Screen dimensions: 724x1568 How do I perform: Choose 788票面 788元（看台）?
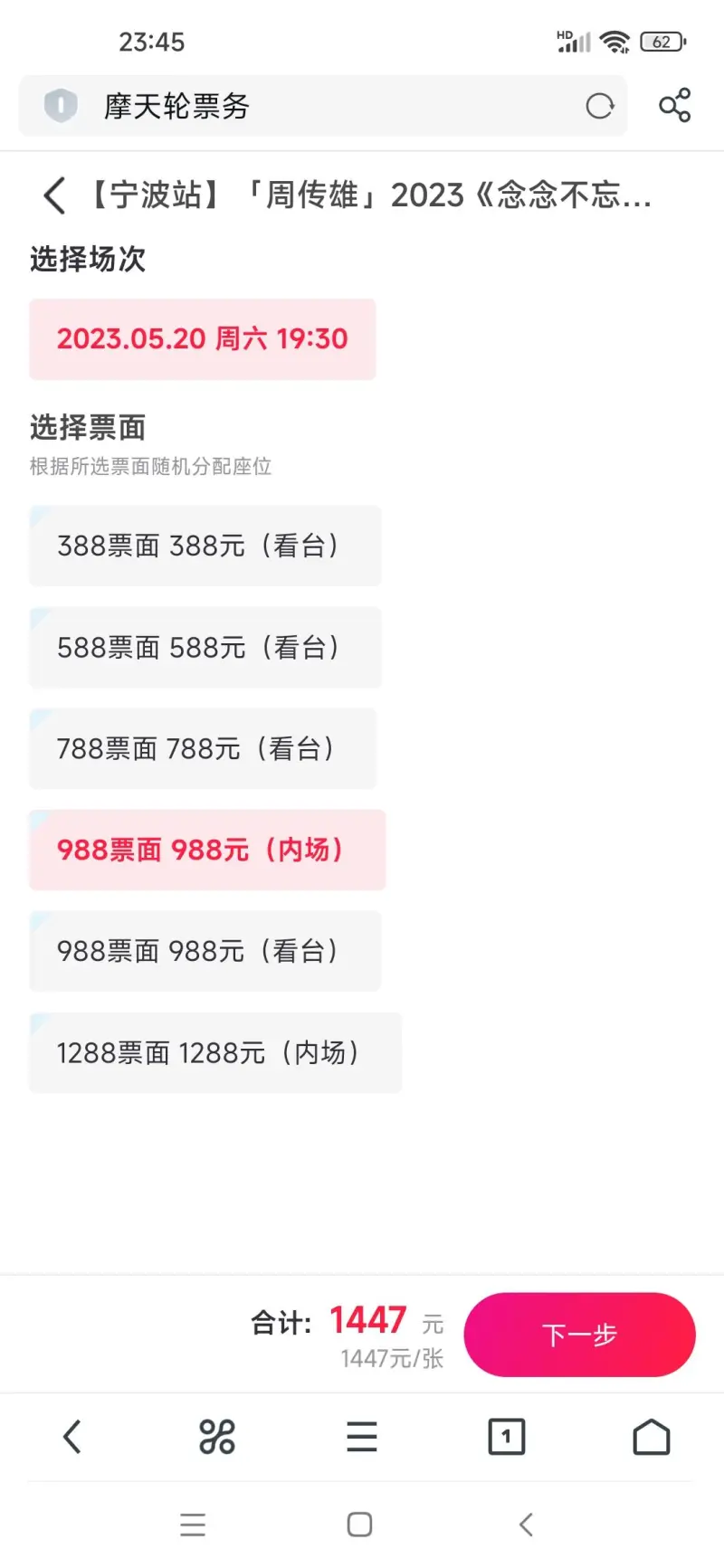pos(203,748)
